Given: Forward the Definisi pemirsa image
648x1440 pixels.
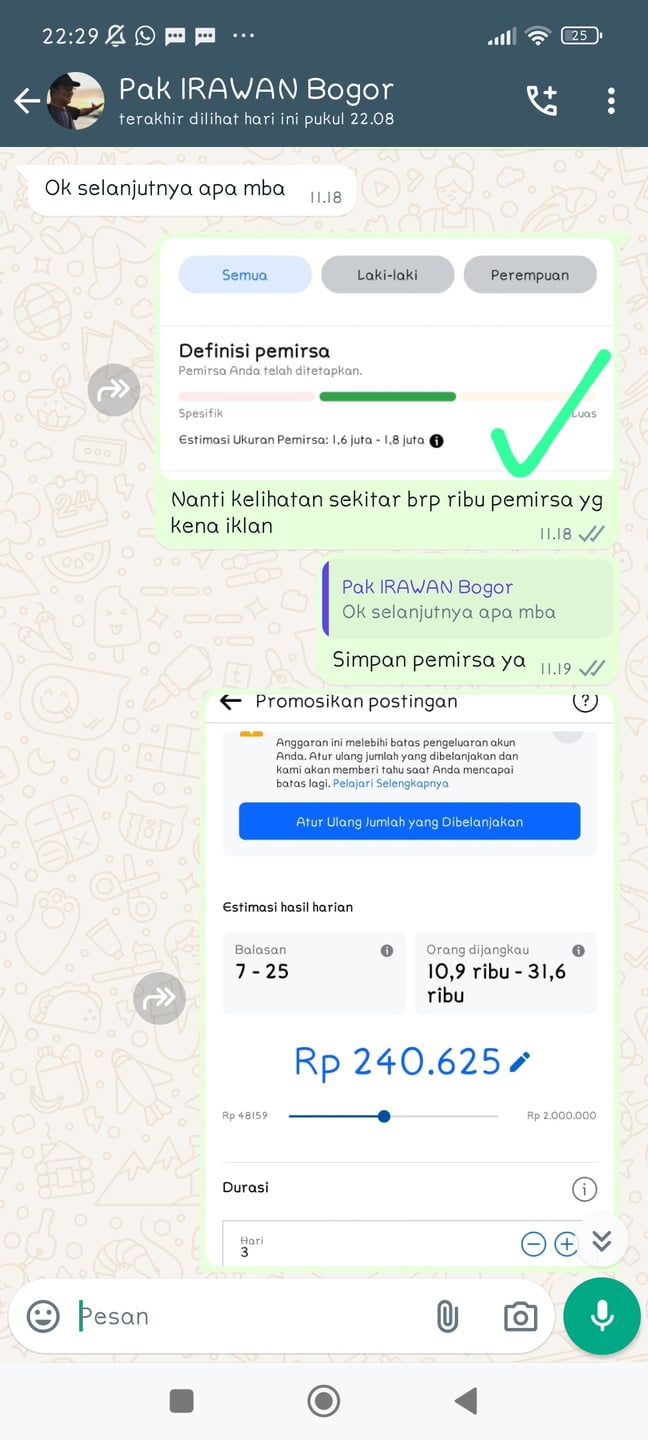Looking at the screenshot, I should tap(113, 390).
